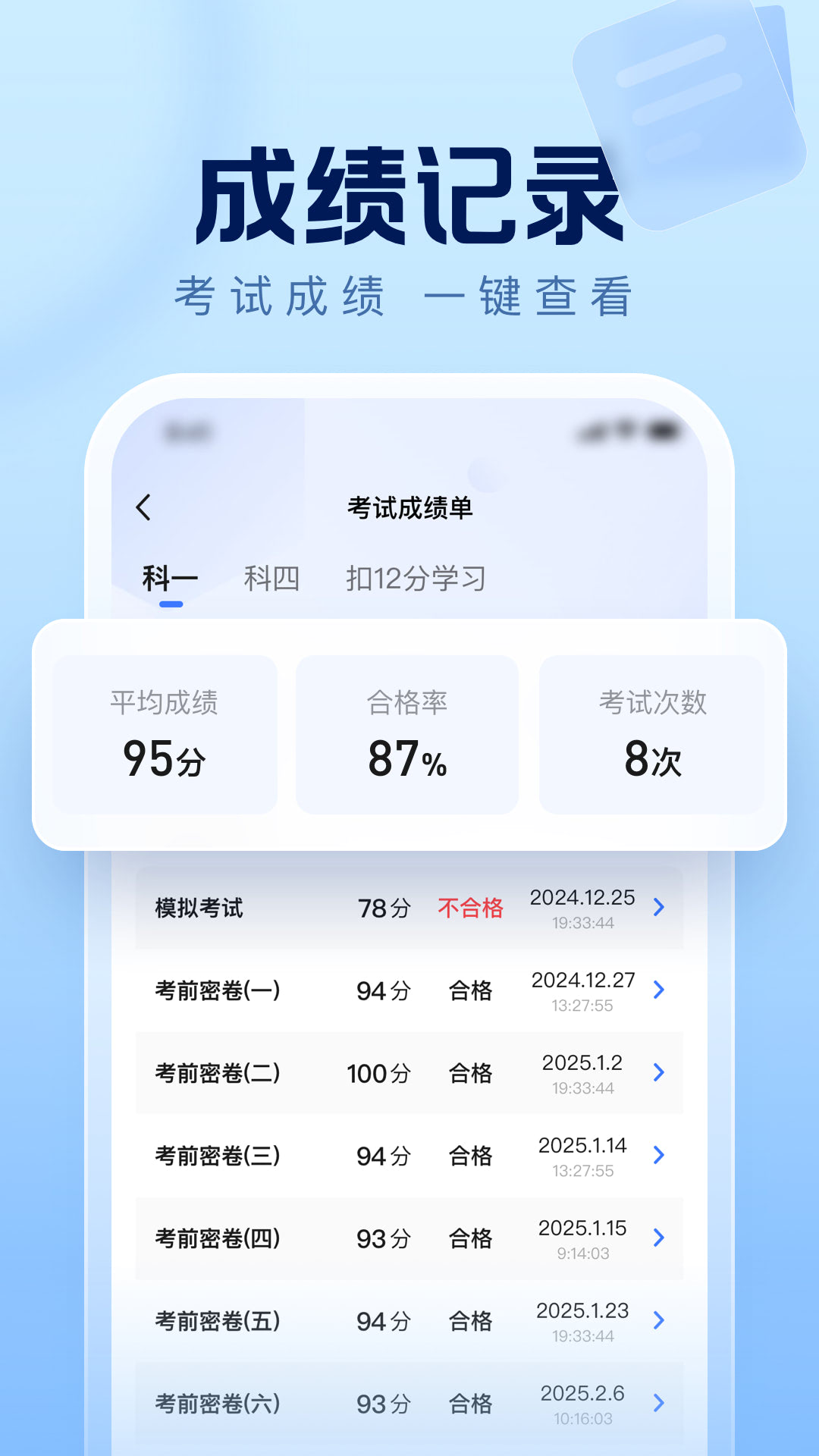Tap the back arrow on 考试成绩单 page
819x1456 pixels.
(144, 507)
